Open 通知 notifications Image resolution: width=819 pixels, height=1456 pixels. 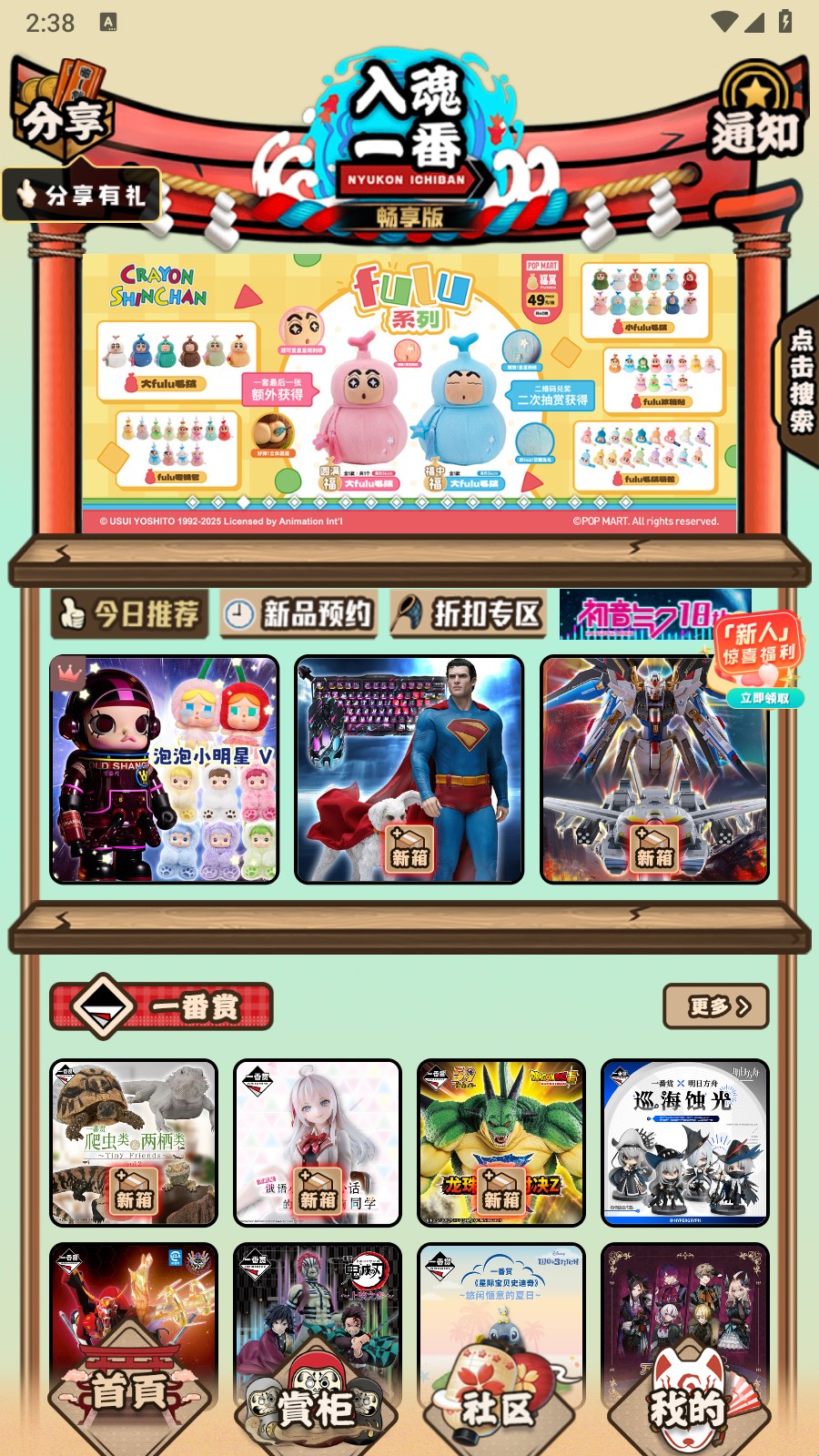tap(755, 118)
